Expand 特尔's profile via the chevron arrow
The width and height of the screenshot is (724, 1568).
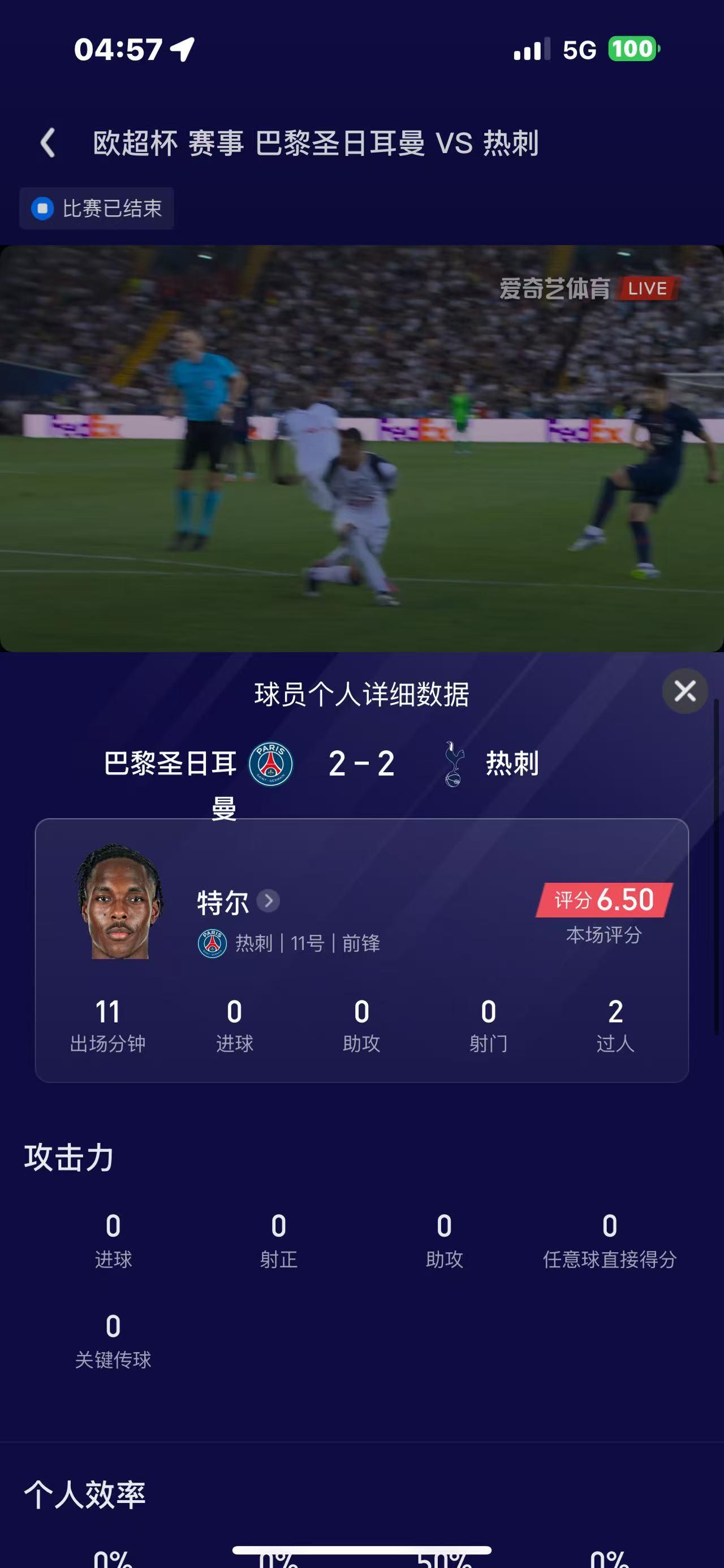(x=268, y=903)
